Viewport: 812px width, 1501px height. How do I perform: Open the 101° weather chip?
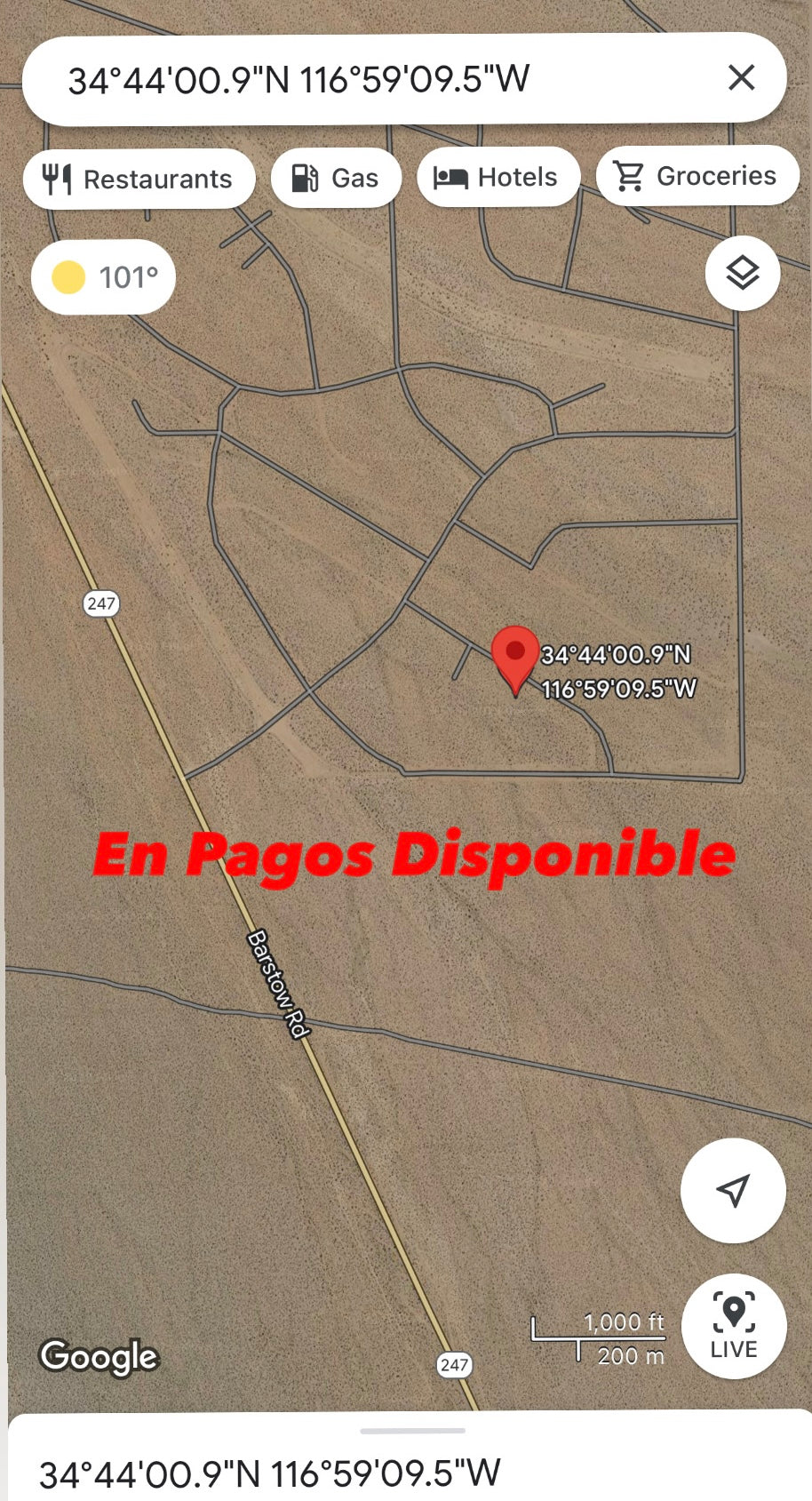point(104,277)
